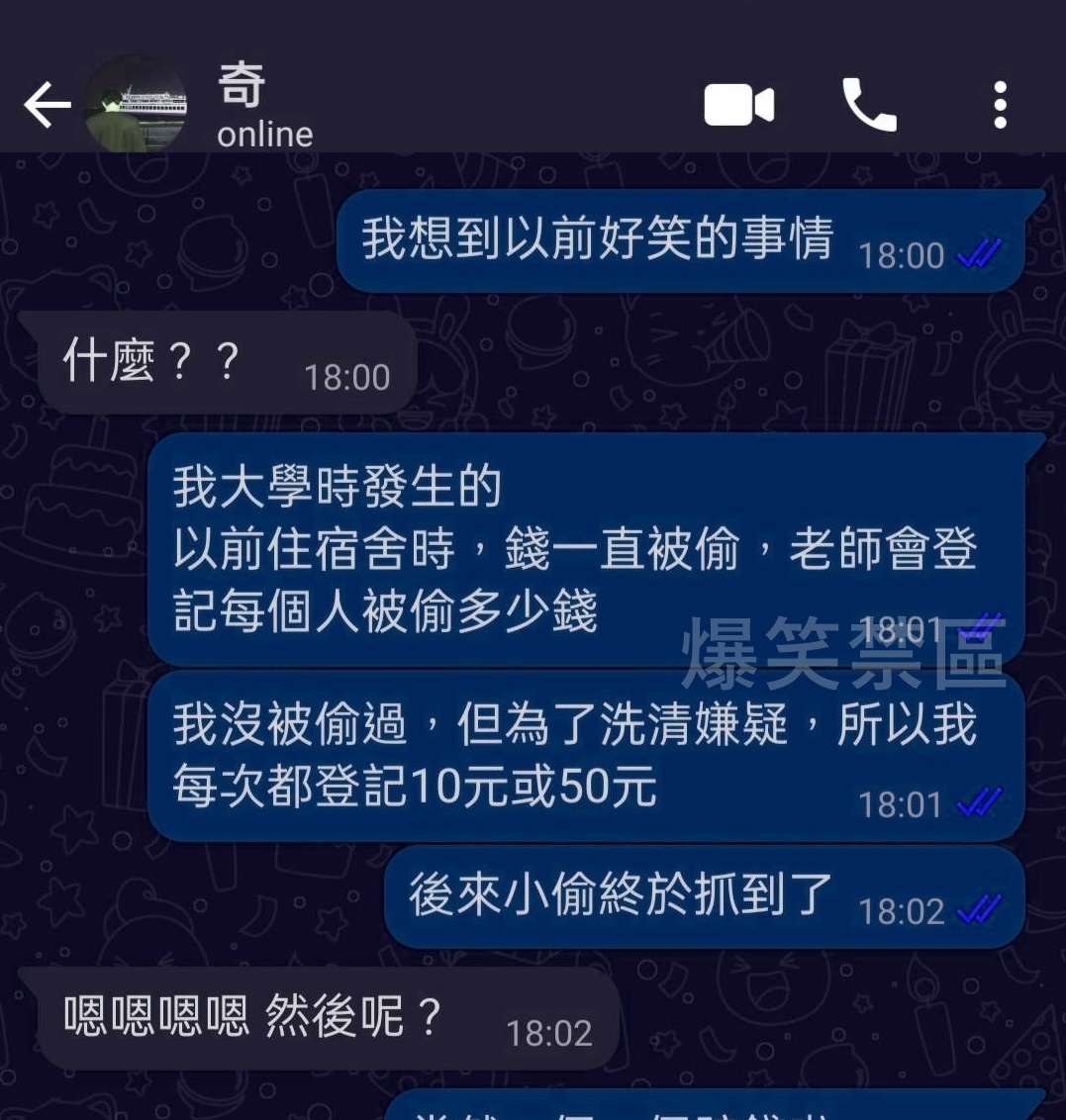Open the three-dot overflow menu
1066x1120 pixels.
(x=1000, y=106)
